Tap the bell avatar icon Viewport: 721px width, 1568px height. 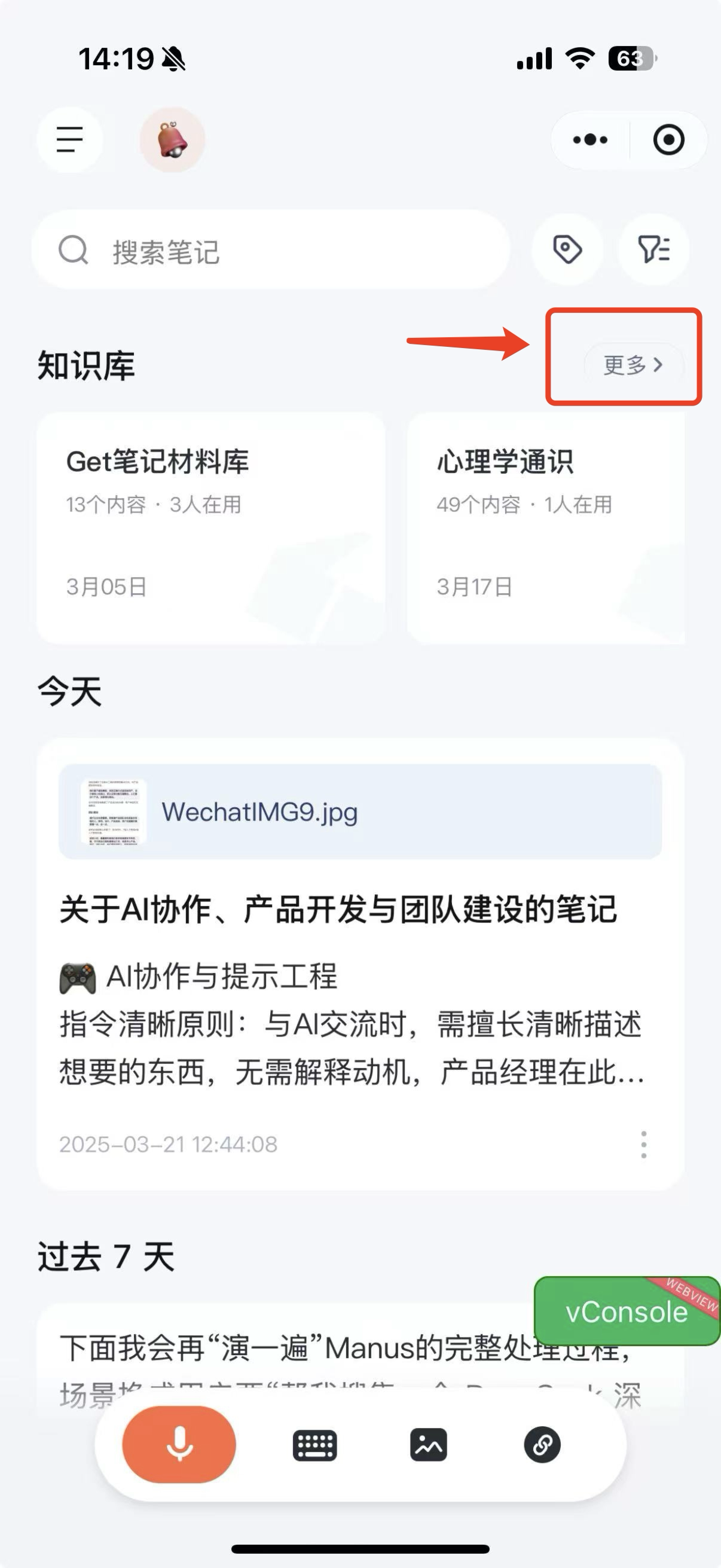[x=173, y=140]
